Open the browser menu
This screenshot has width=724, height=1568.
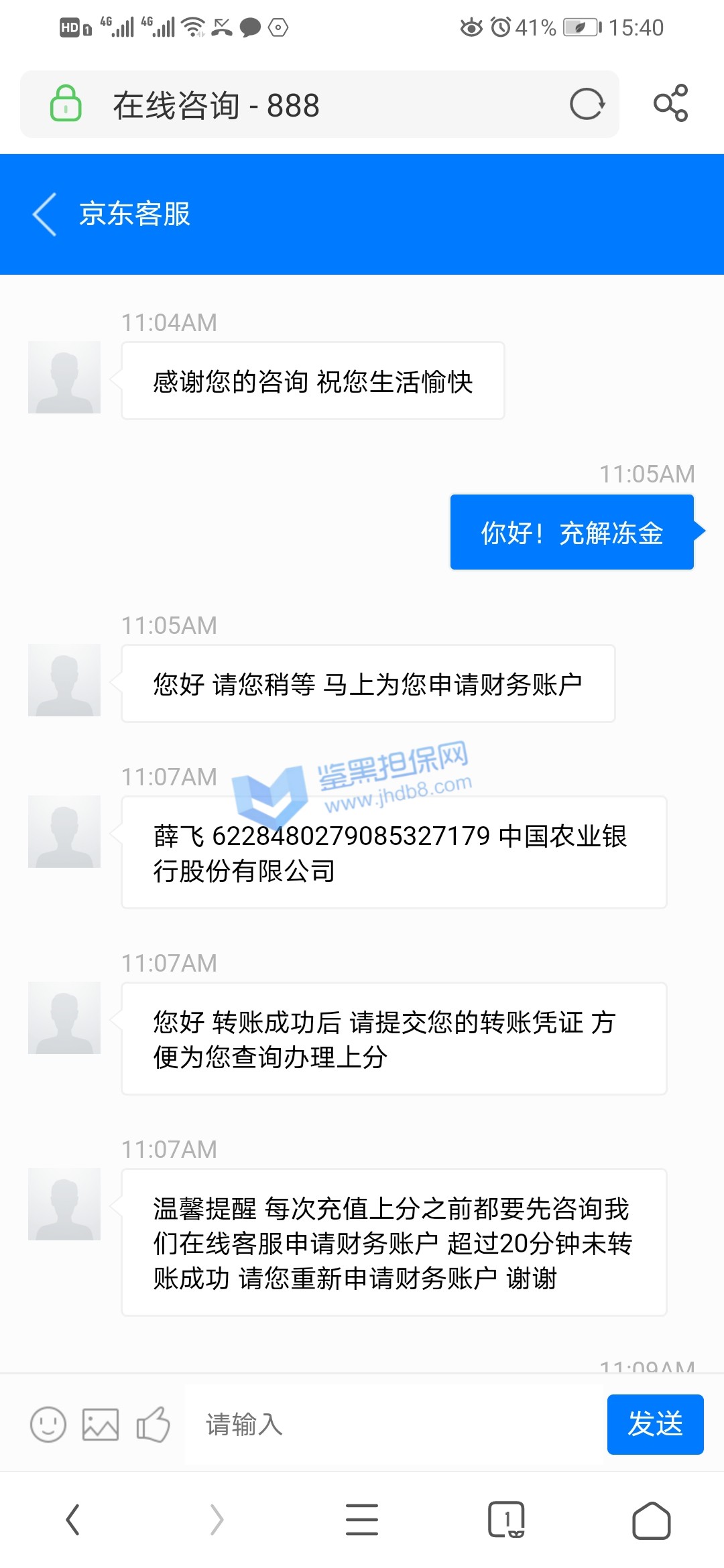(x=362, y=1519)
